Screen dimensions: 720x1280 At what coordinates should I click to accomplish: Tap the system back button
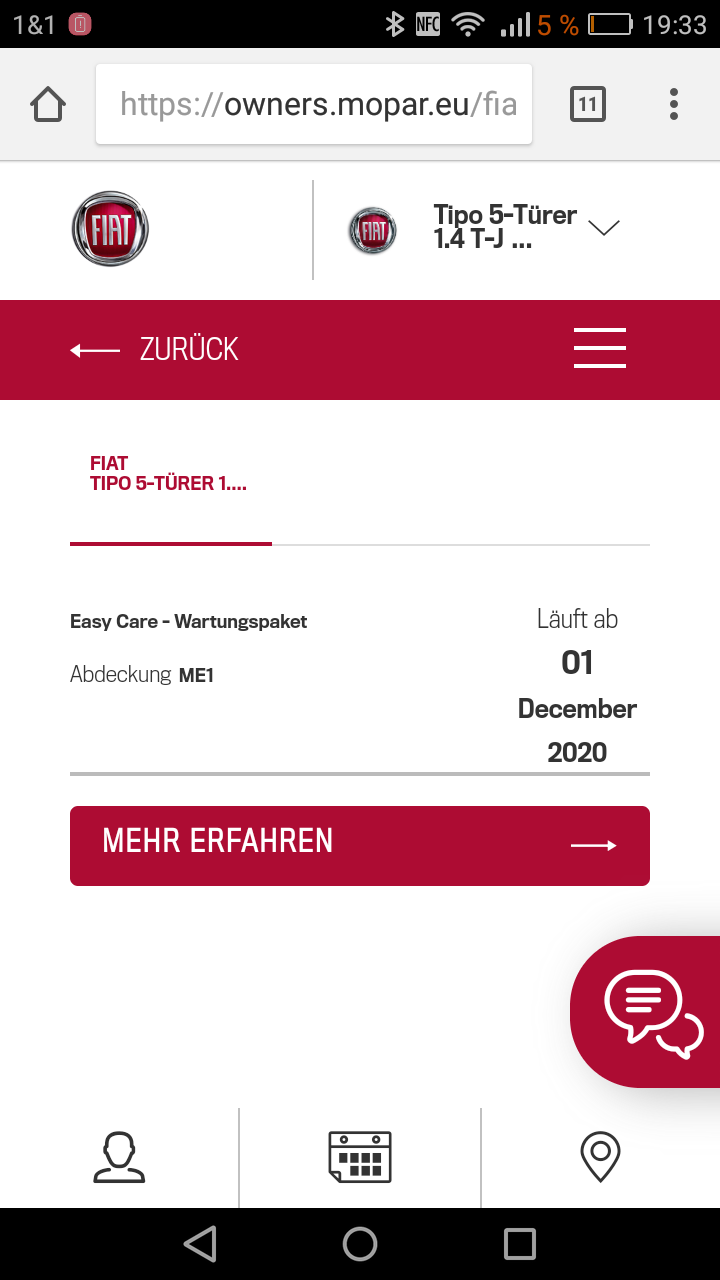201,1244
